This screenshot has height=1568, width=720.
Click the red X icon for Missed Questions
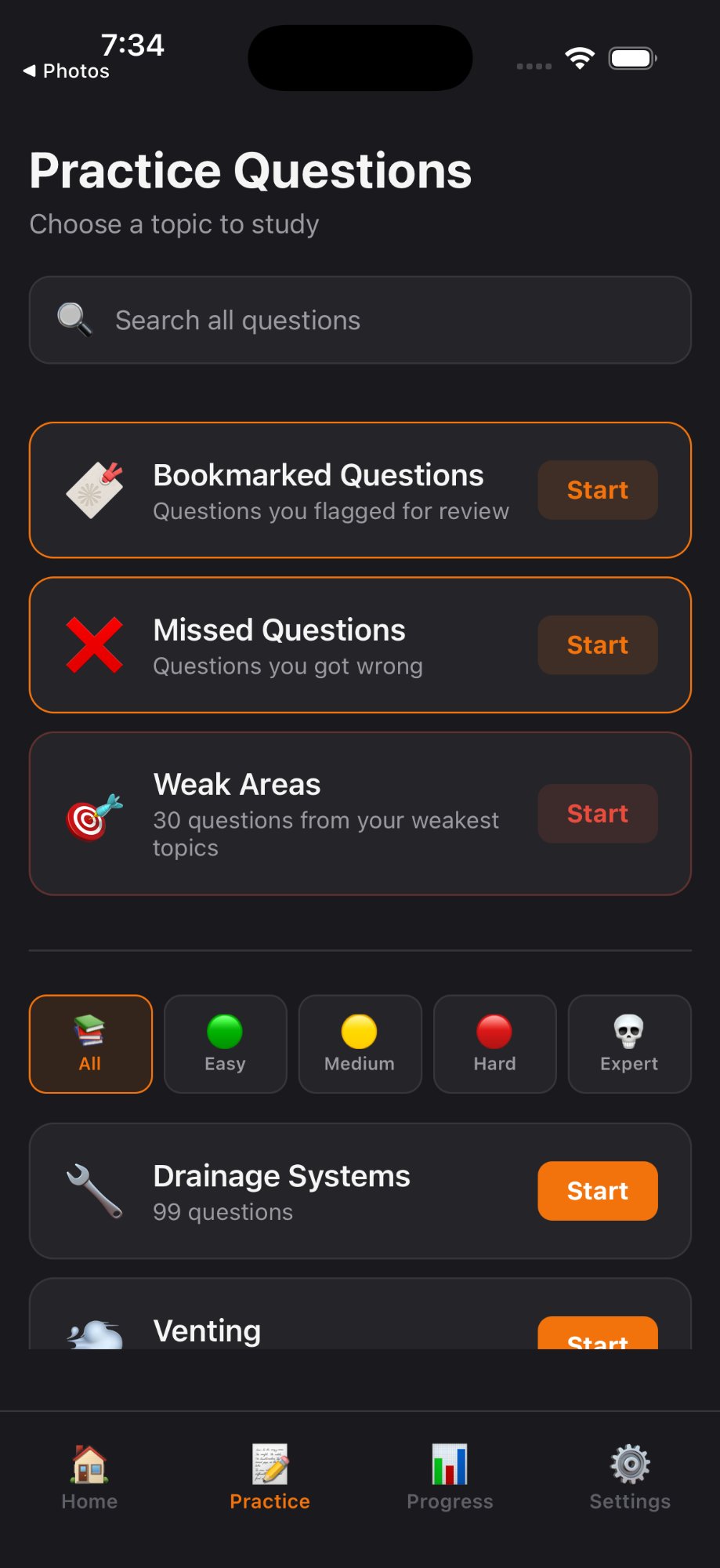(94, 644)
